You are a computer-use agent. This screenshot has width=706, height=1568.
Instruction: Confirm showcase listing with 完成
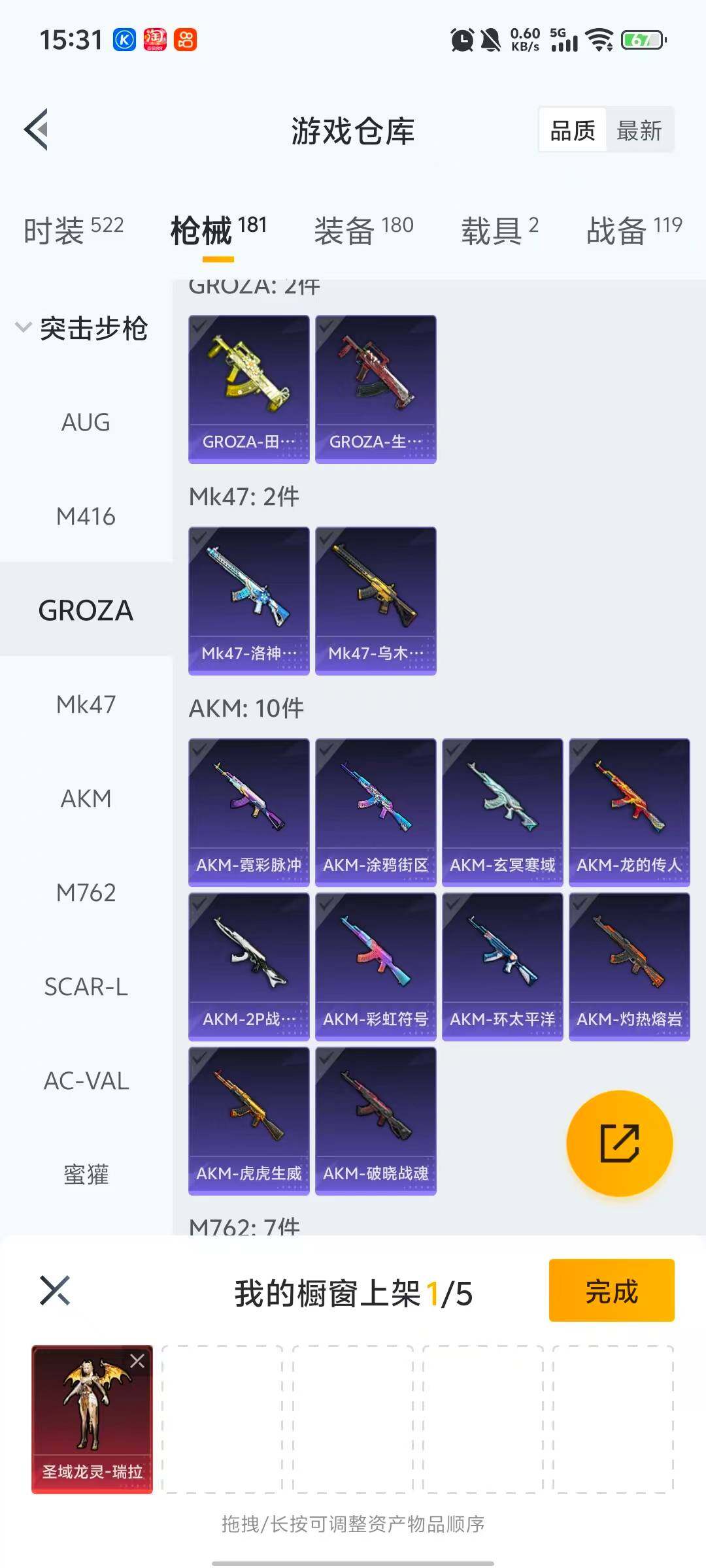tap(611, 1290)
